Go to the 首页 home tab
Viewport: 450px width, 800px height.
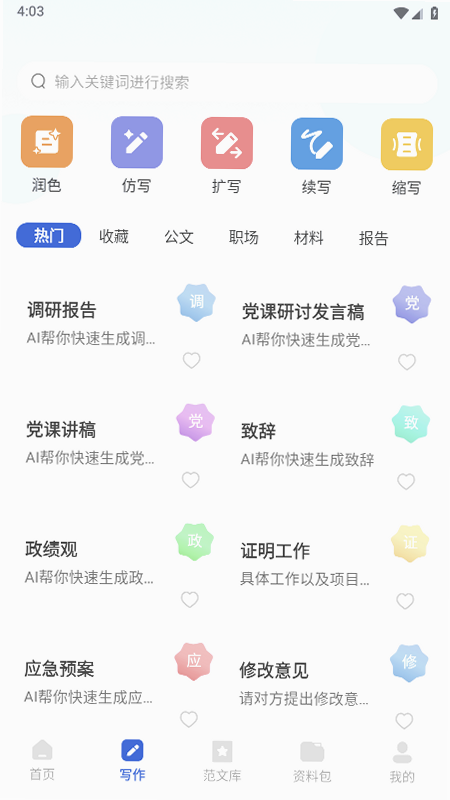tap(42, 760)
